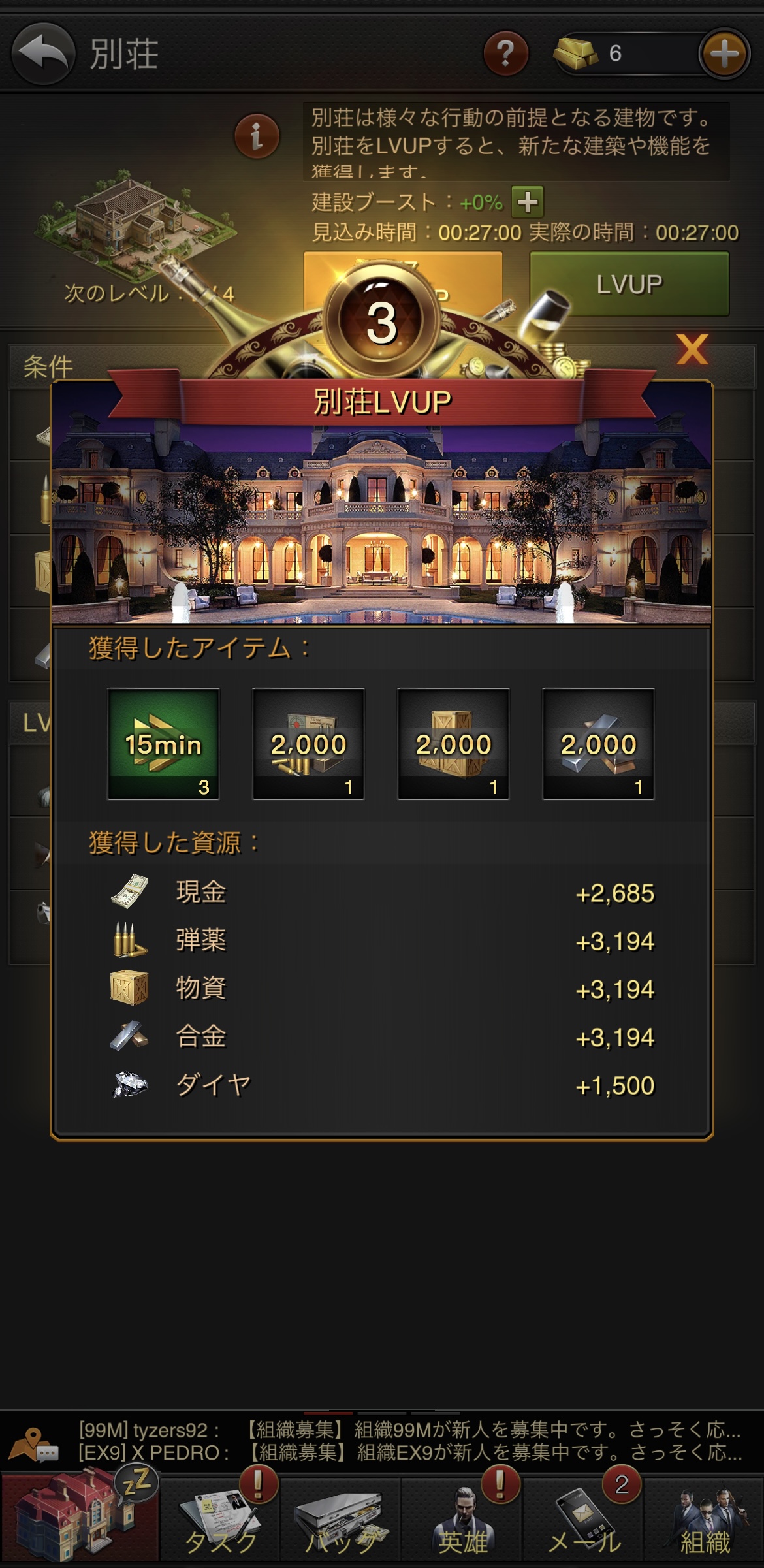Go to the 組織 tab

coord(705,1519)
